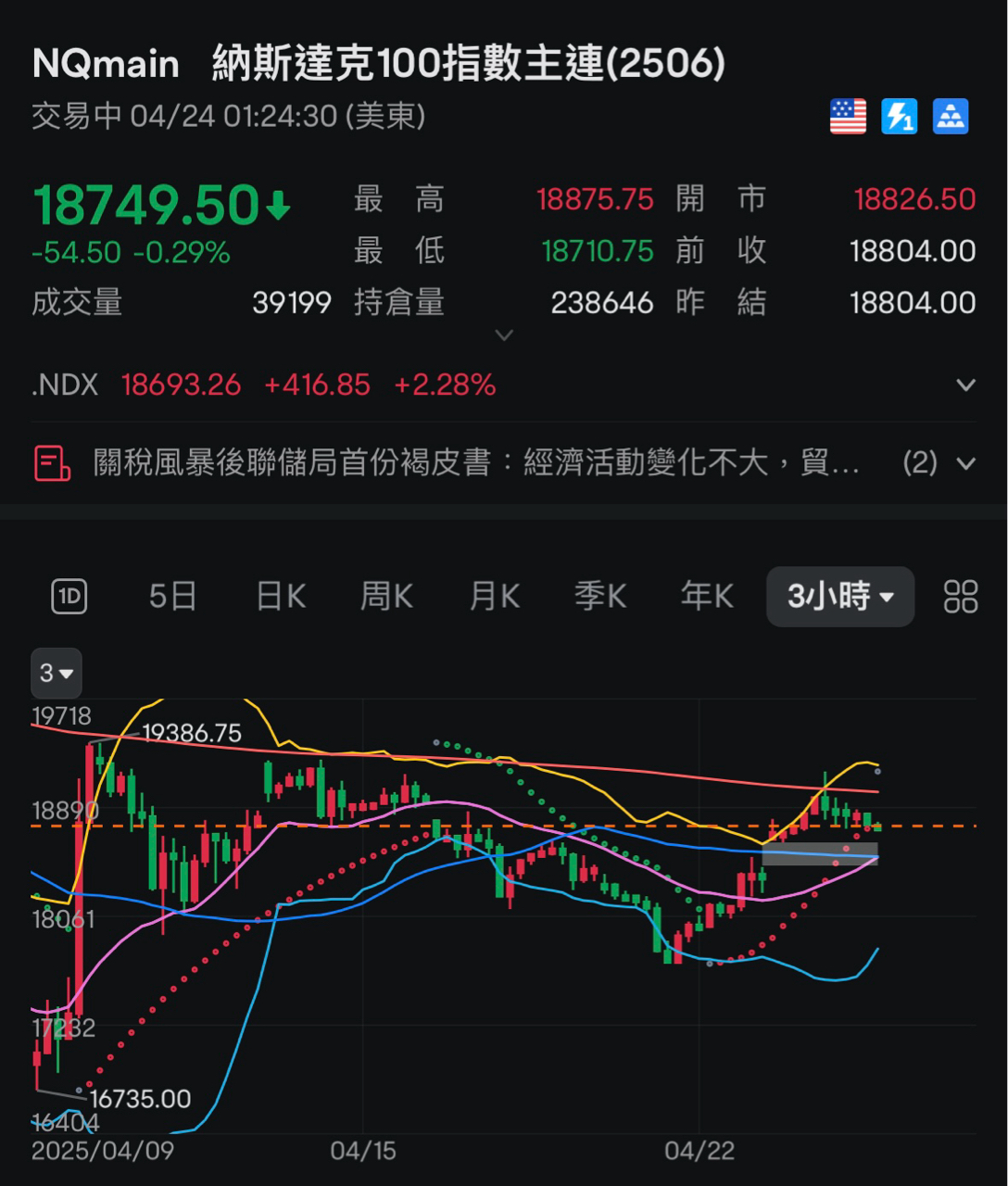Image resolution: width=1008 pixels, height=1186 pixels.
Task: Select the 5日 chart period
Action: (173, 597)
